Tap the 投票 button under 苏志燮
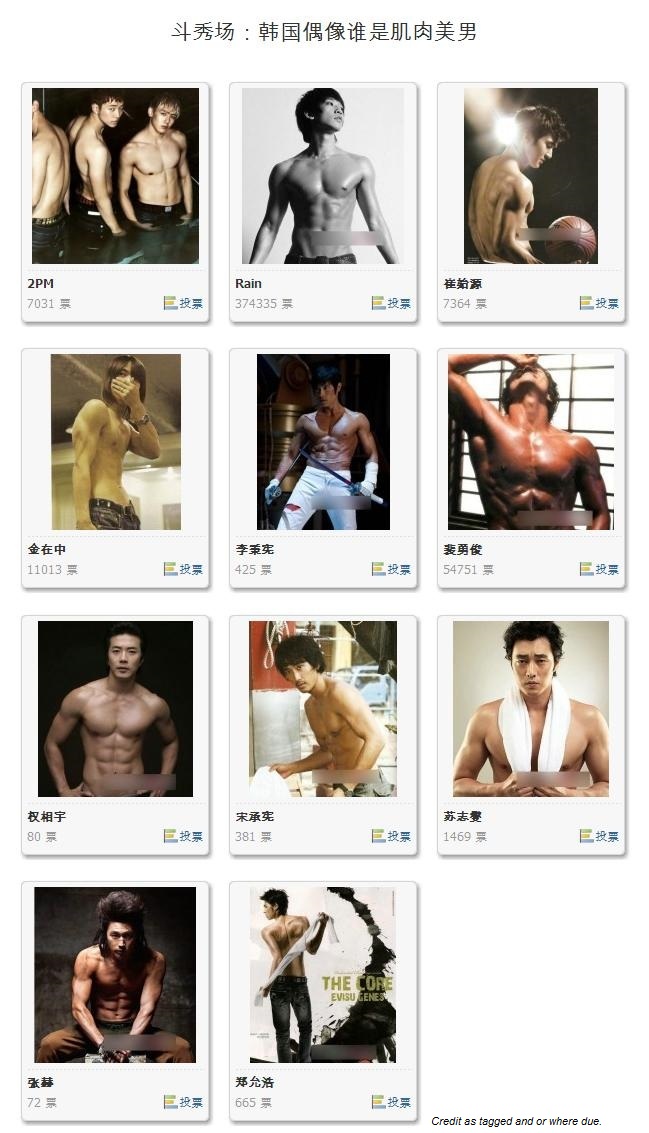The image size is (649, 1133). click(600, 836)
